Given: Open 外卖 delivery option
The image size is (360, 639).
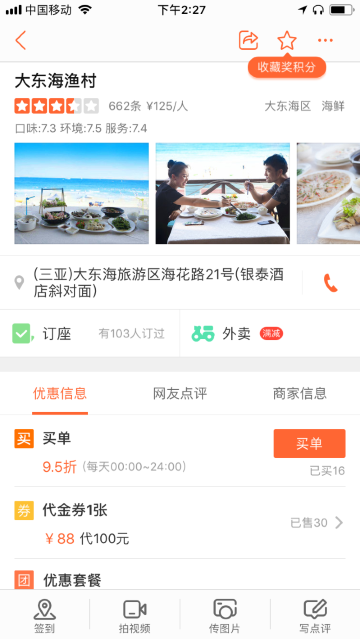Looking at the screenshot, I should click(270, 334).
